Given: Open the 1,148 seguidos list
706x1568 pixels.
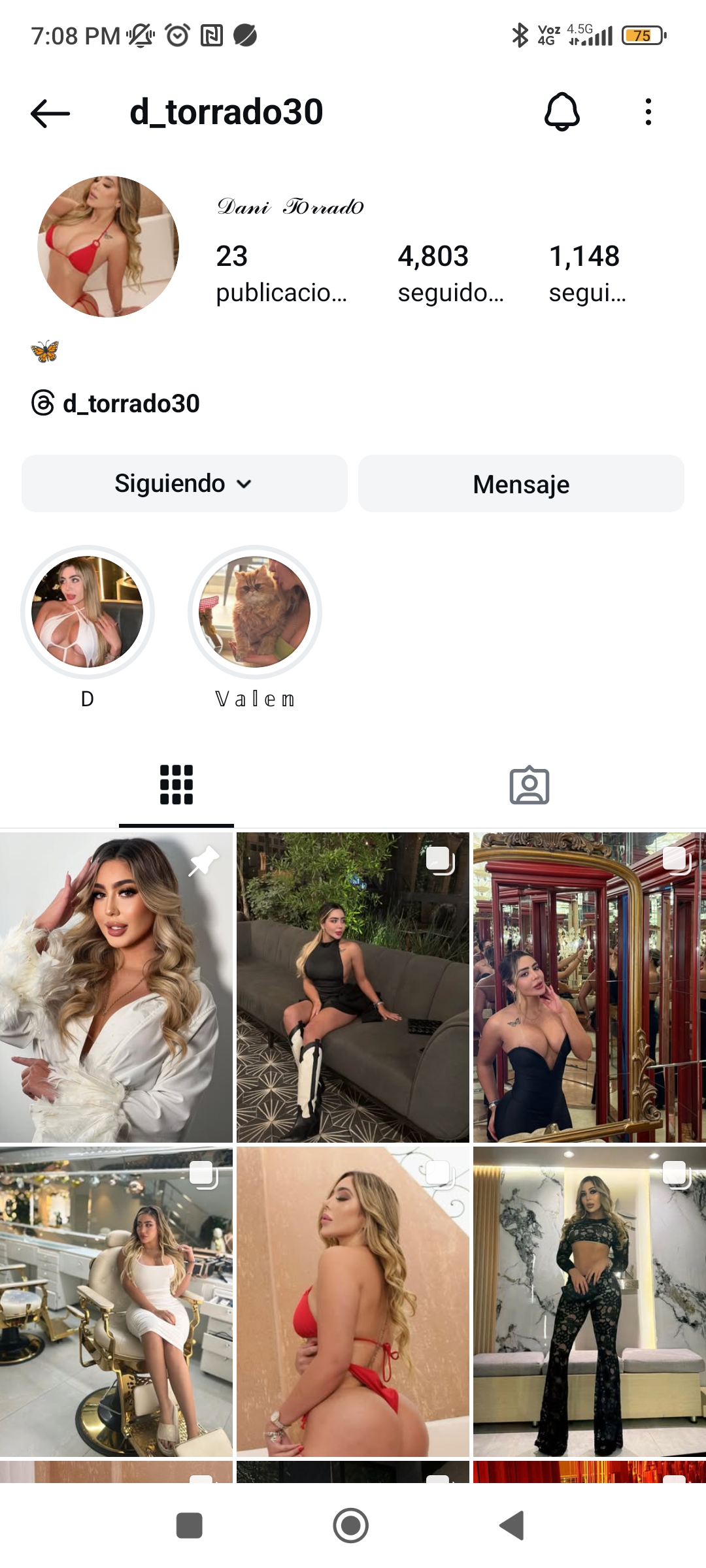Looking at the screenshot, I should tap(586, 273).
